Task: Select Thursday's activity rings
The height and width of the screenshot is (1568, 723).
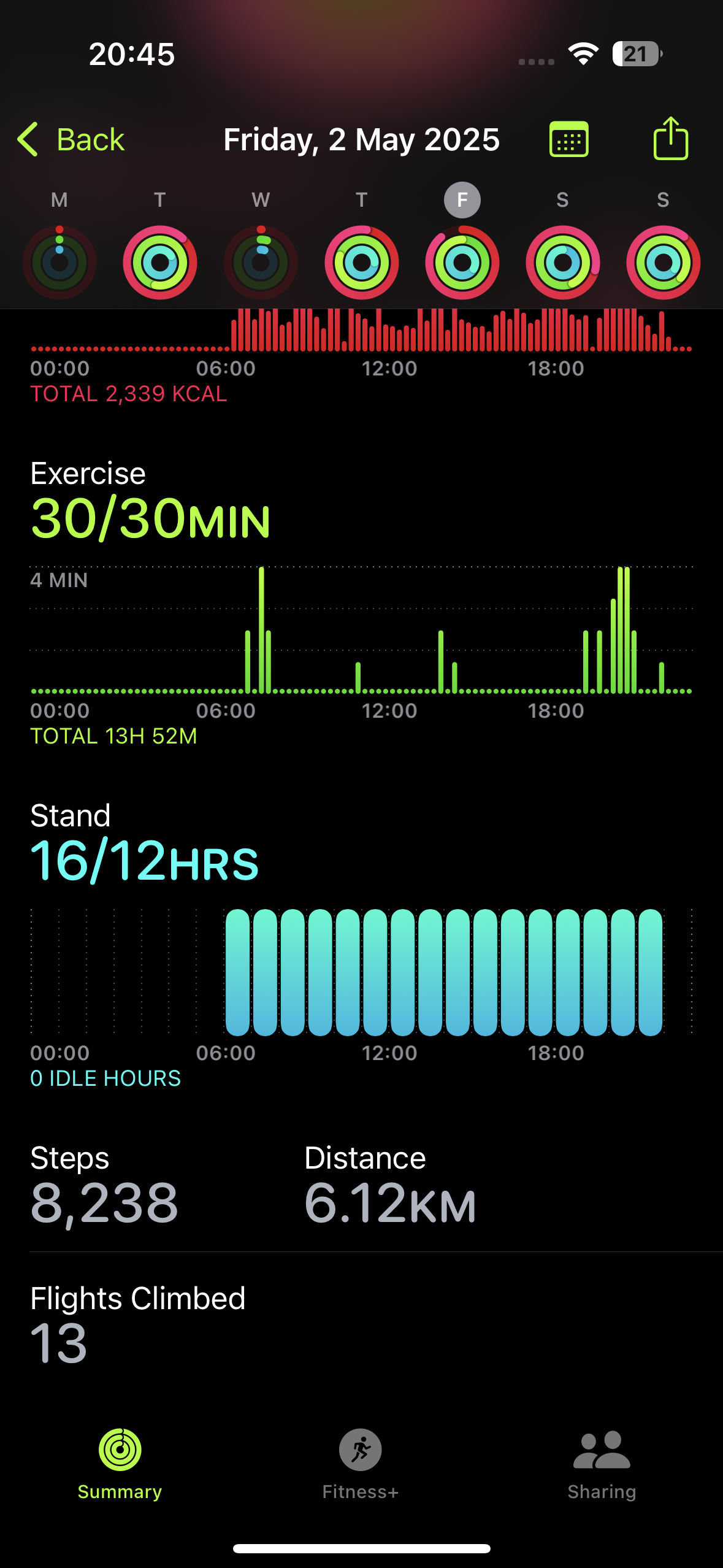Action: pos(362,262)
